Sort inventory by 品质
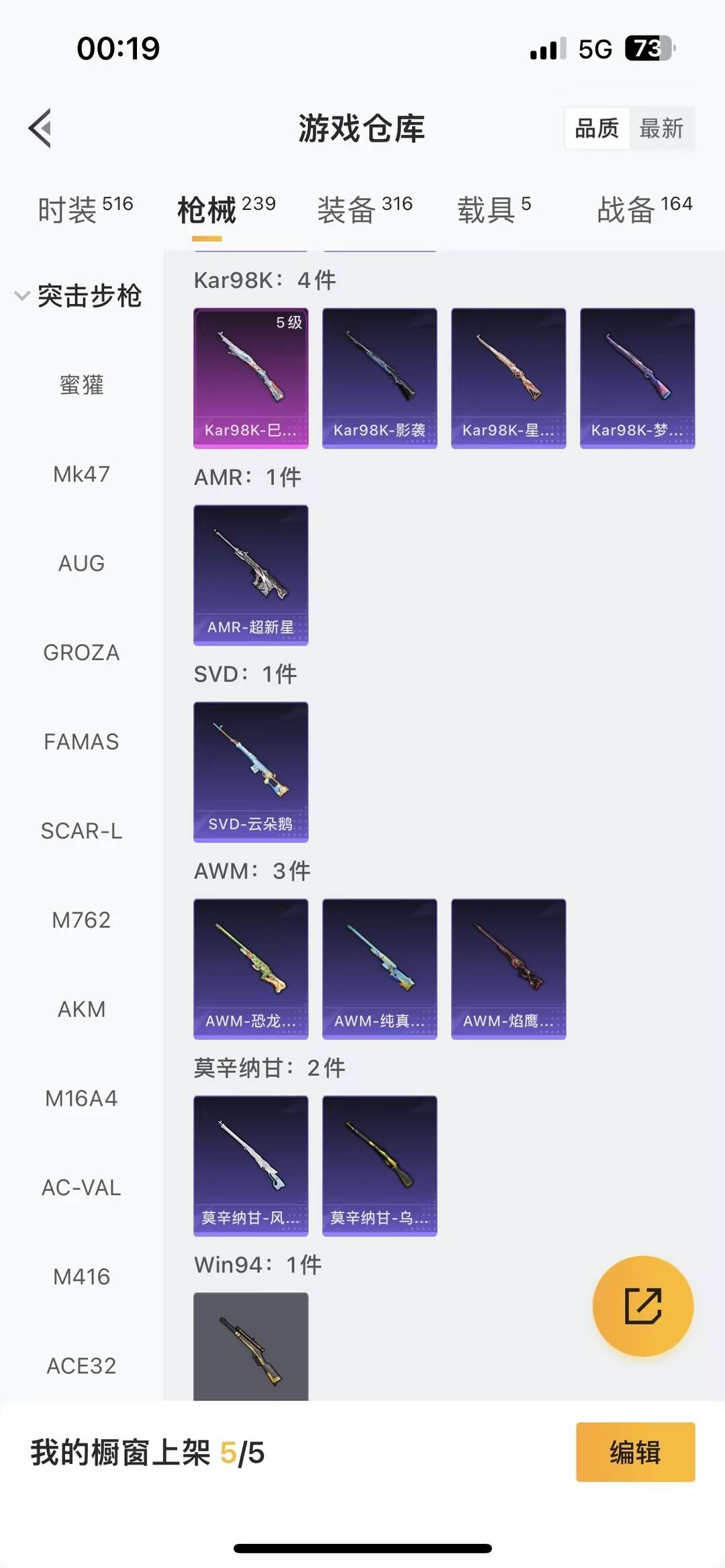 point(597,128)
